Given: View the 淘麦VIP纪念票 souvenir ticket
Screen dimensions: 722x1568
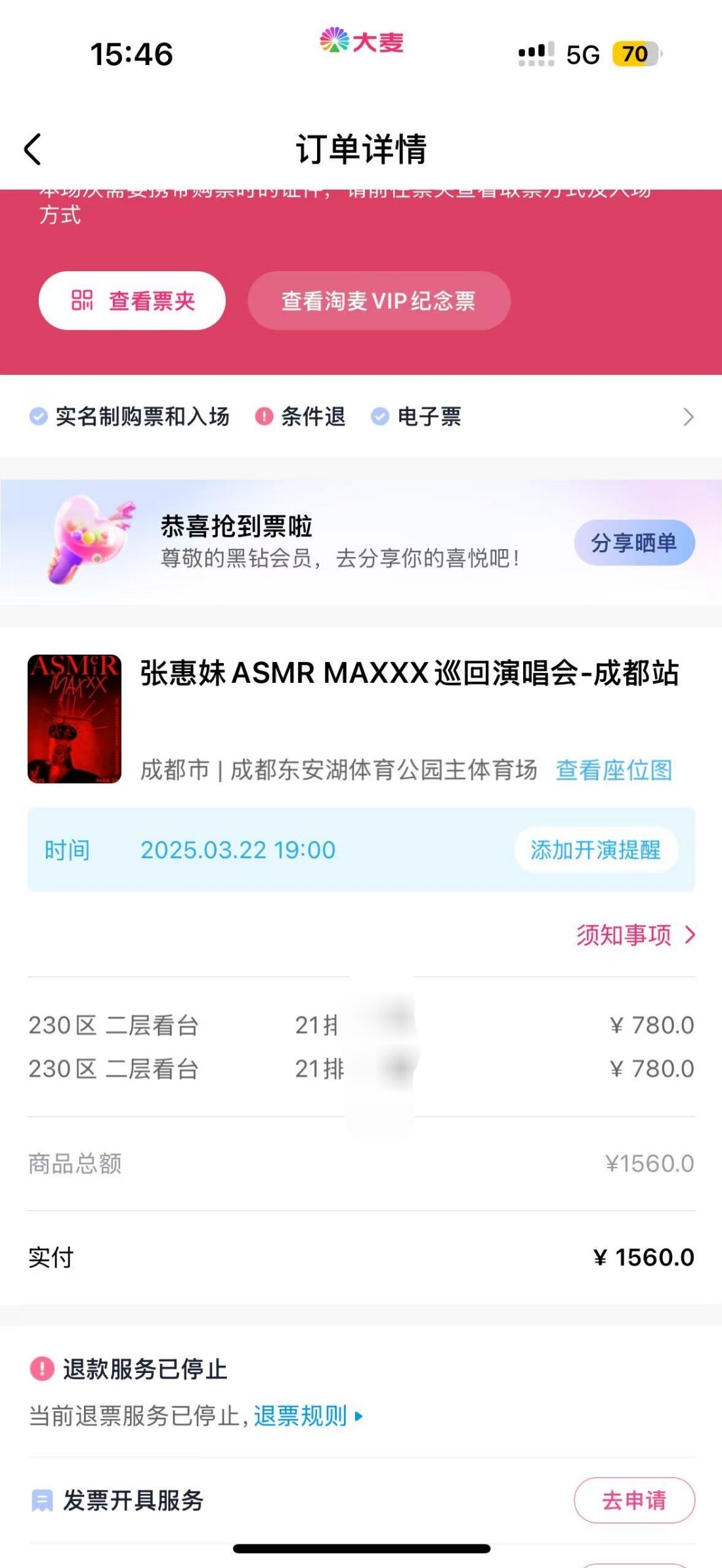Looking at the screenshot, I should 378,301.
